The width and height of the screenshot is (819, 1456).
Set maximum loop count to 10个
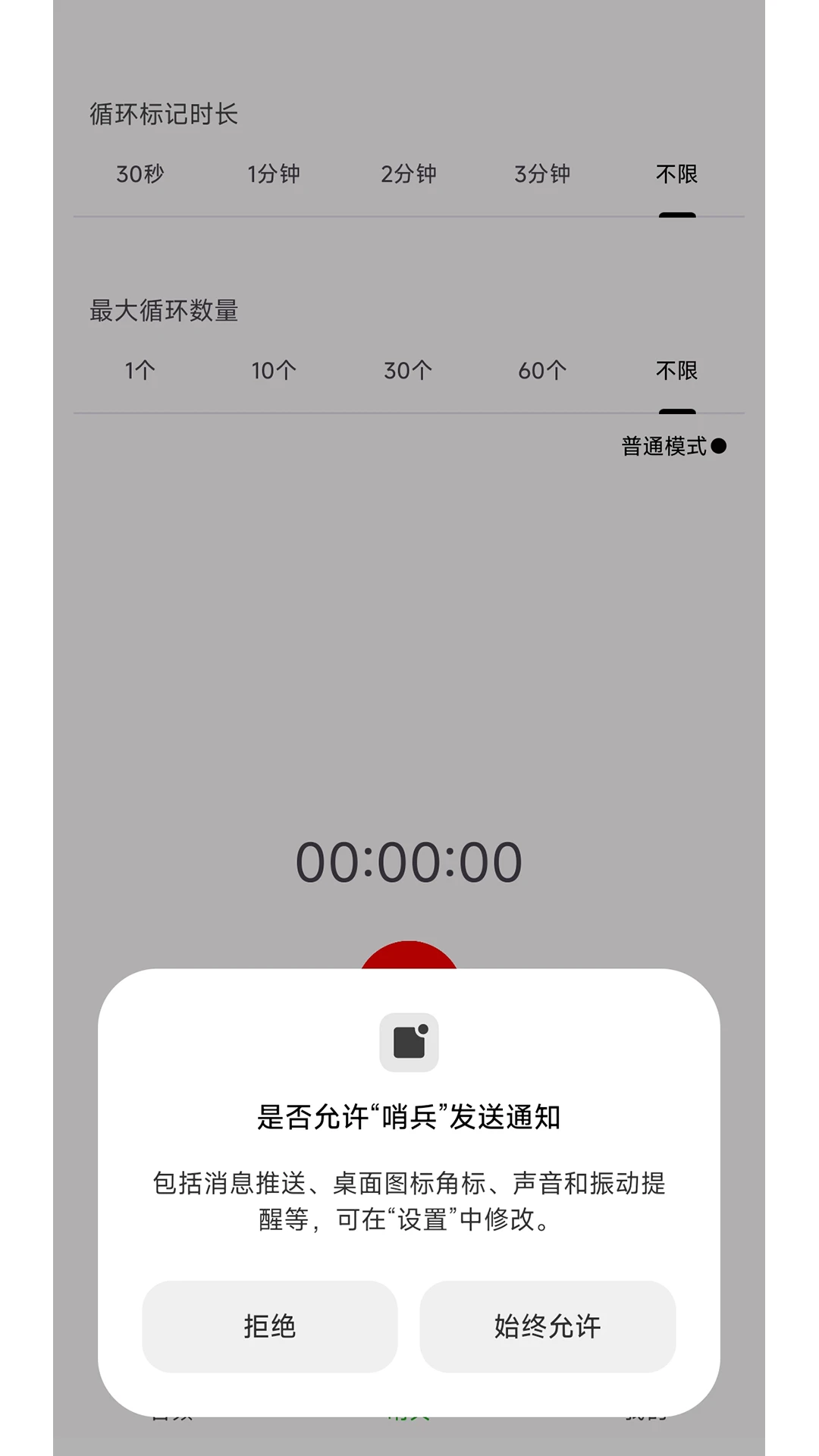point(273,371)
